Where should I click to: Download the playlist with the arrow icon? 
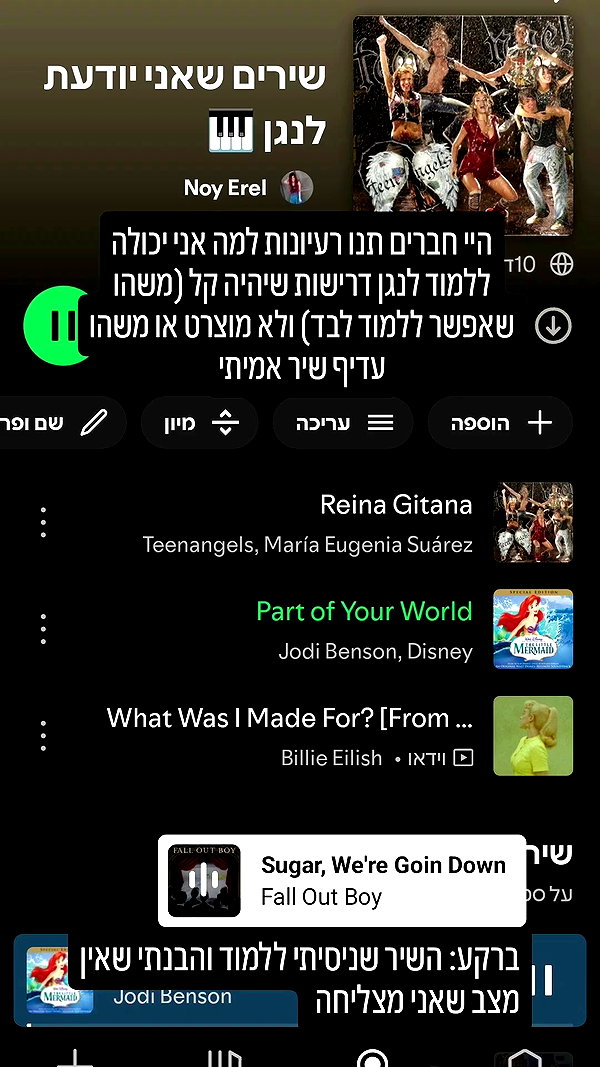(552, 326)
